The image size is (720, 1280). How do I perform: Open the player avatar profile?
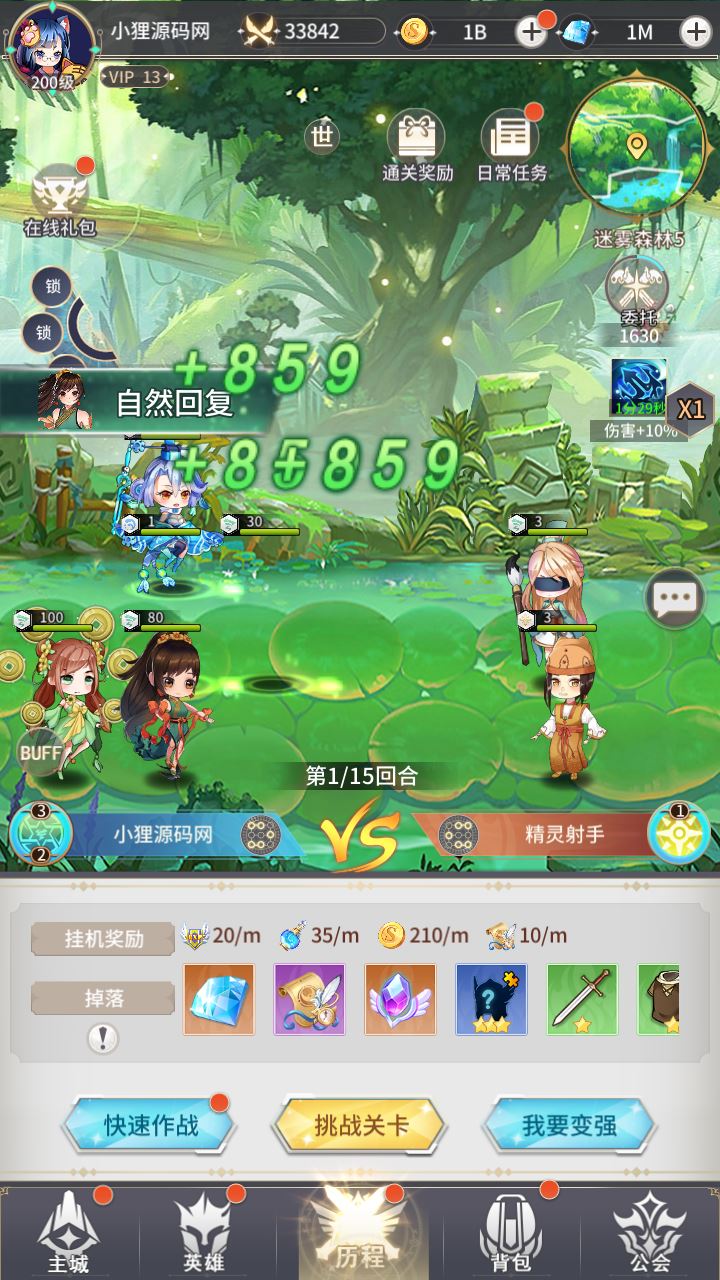(49, 44)
